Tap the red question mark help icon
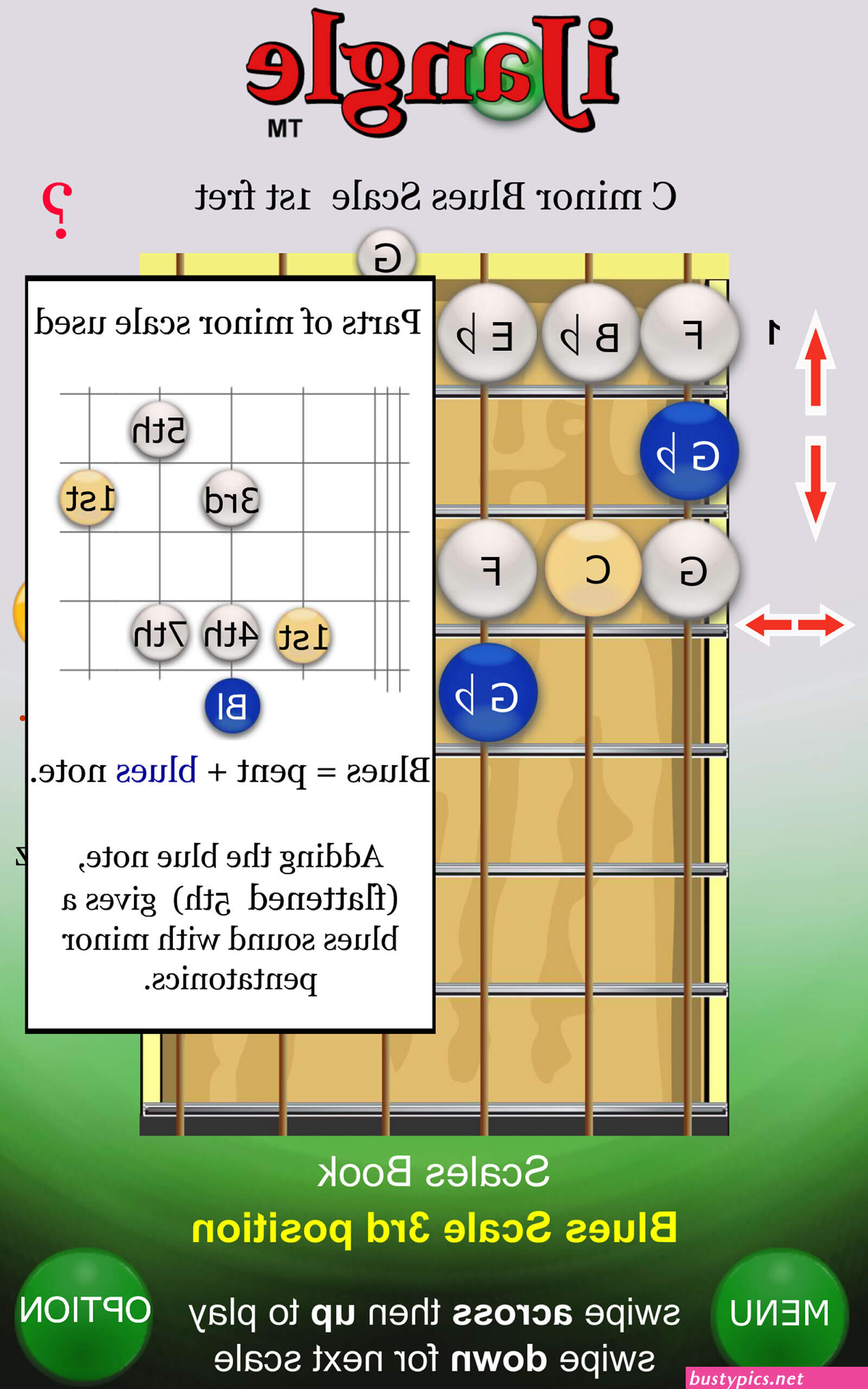Screen dimensions: 868x1389 point(57,210)
